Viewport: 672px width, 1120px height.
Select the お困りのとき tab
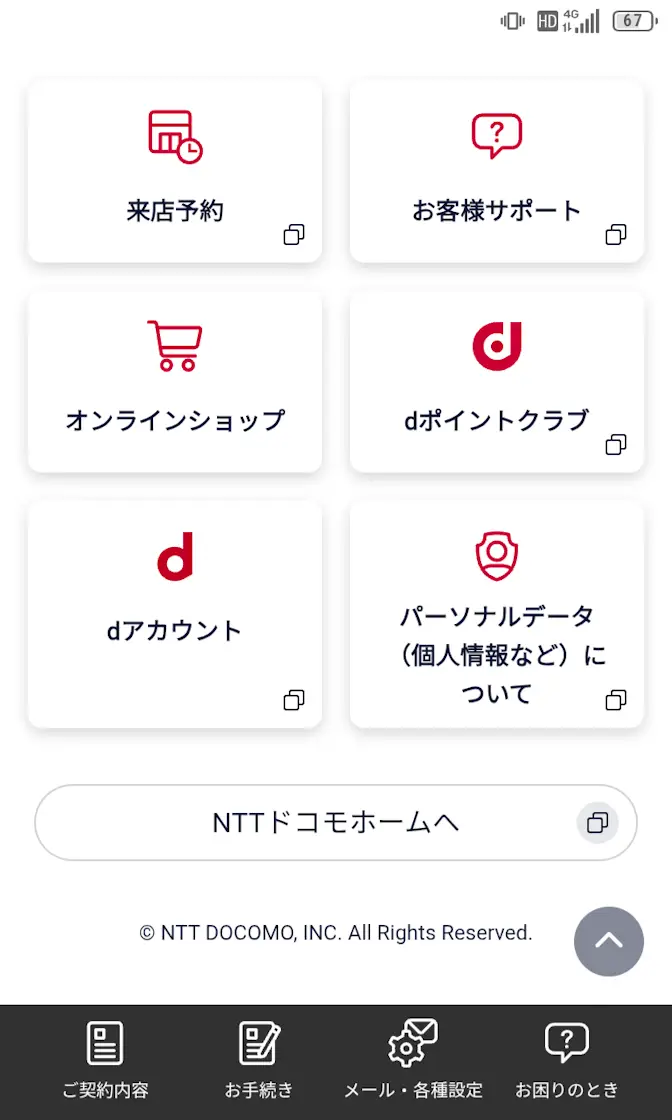[x=567, y=1061]
